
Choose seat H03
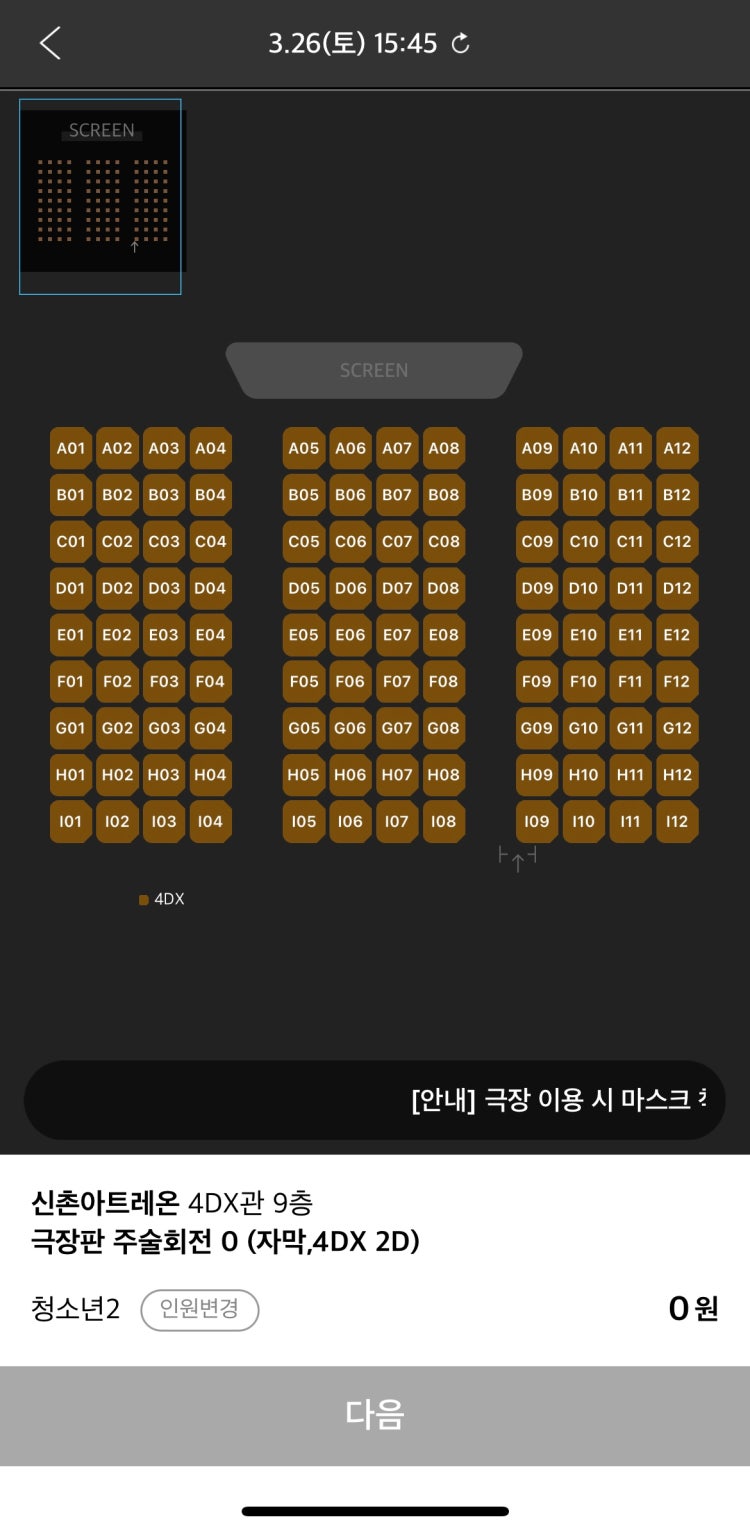(163, 775)
